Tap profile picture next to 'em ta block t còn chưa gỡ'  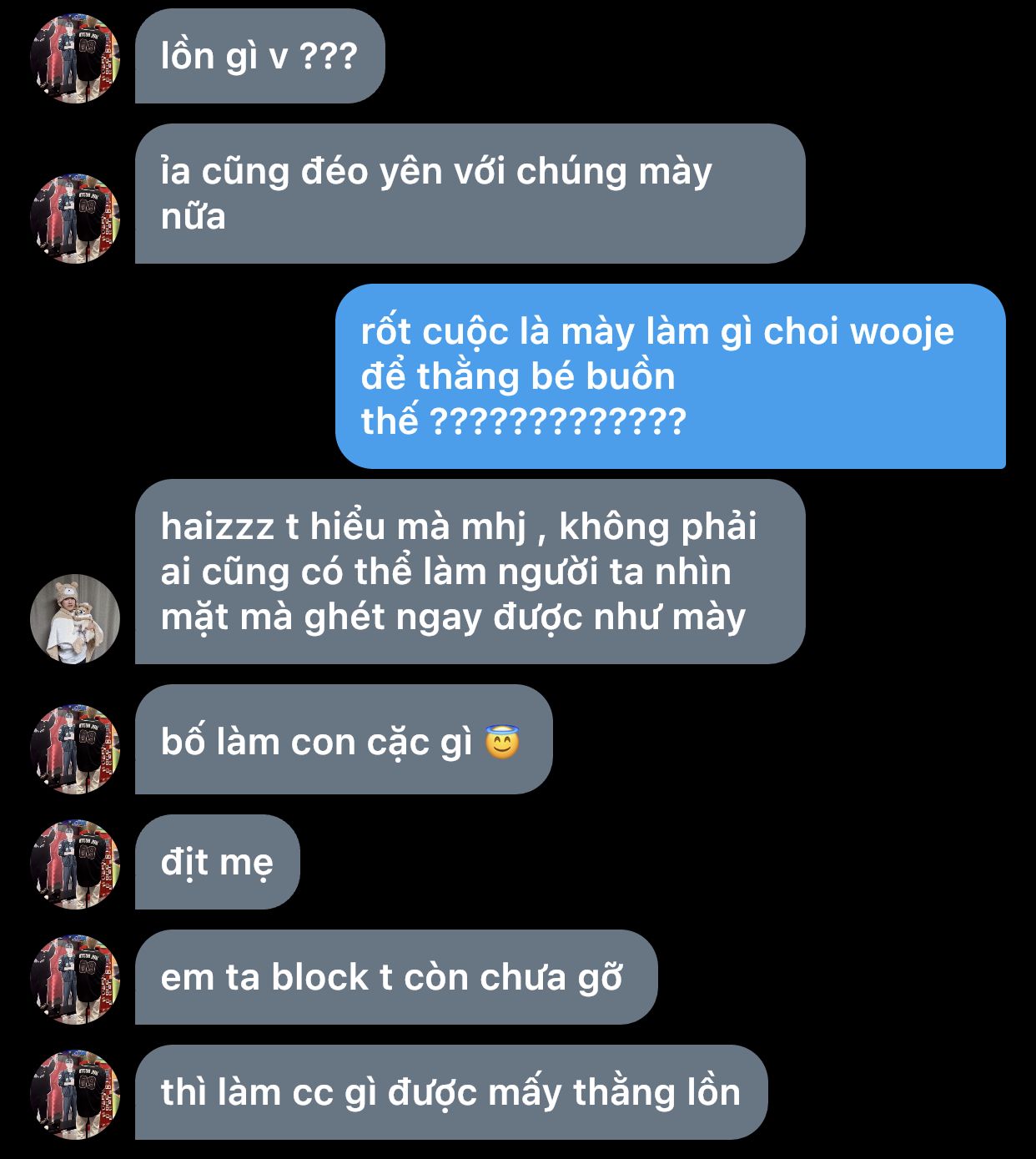pyautogui.click(x=75, y=980)
